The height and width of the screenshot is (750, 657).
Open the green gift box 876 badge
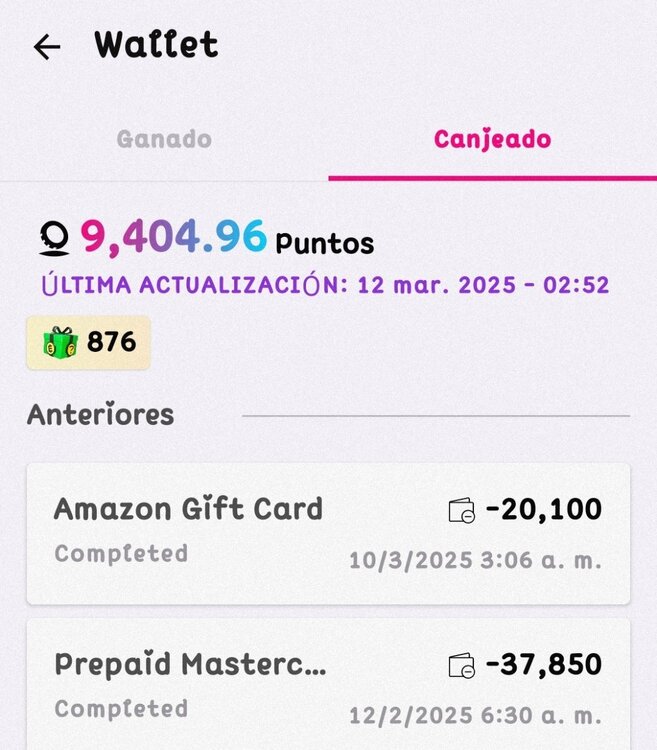pos(89,343)
